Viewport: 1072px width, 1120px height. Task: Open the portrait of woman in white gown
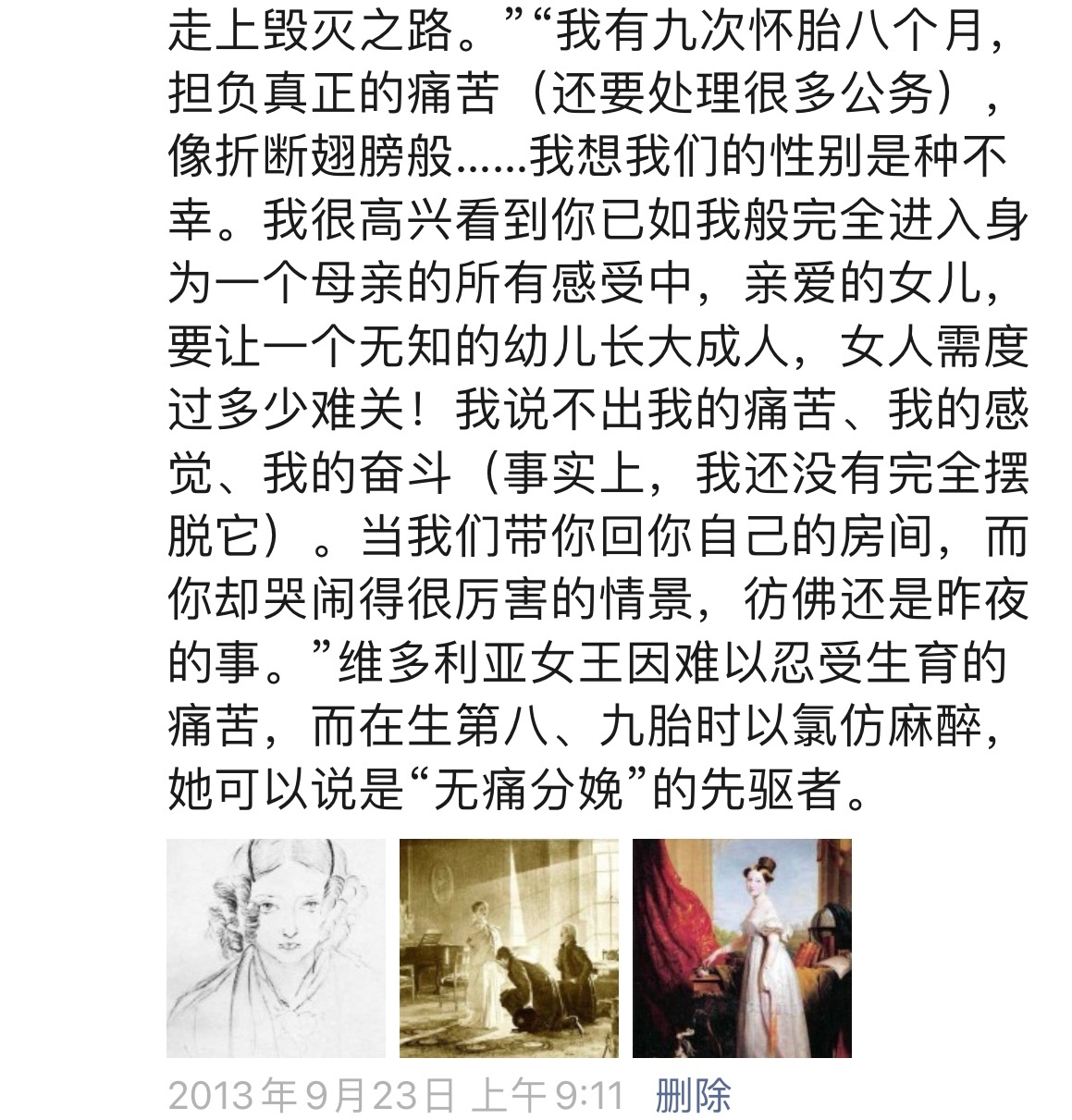point(742,948)
